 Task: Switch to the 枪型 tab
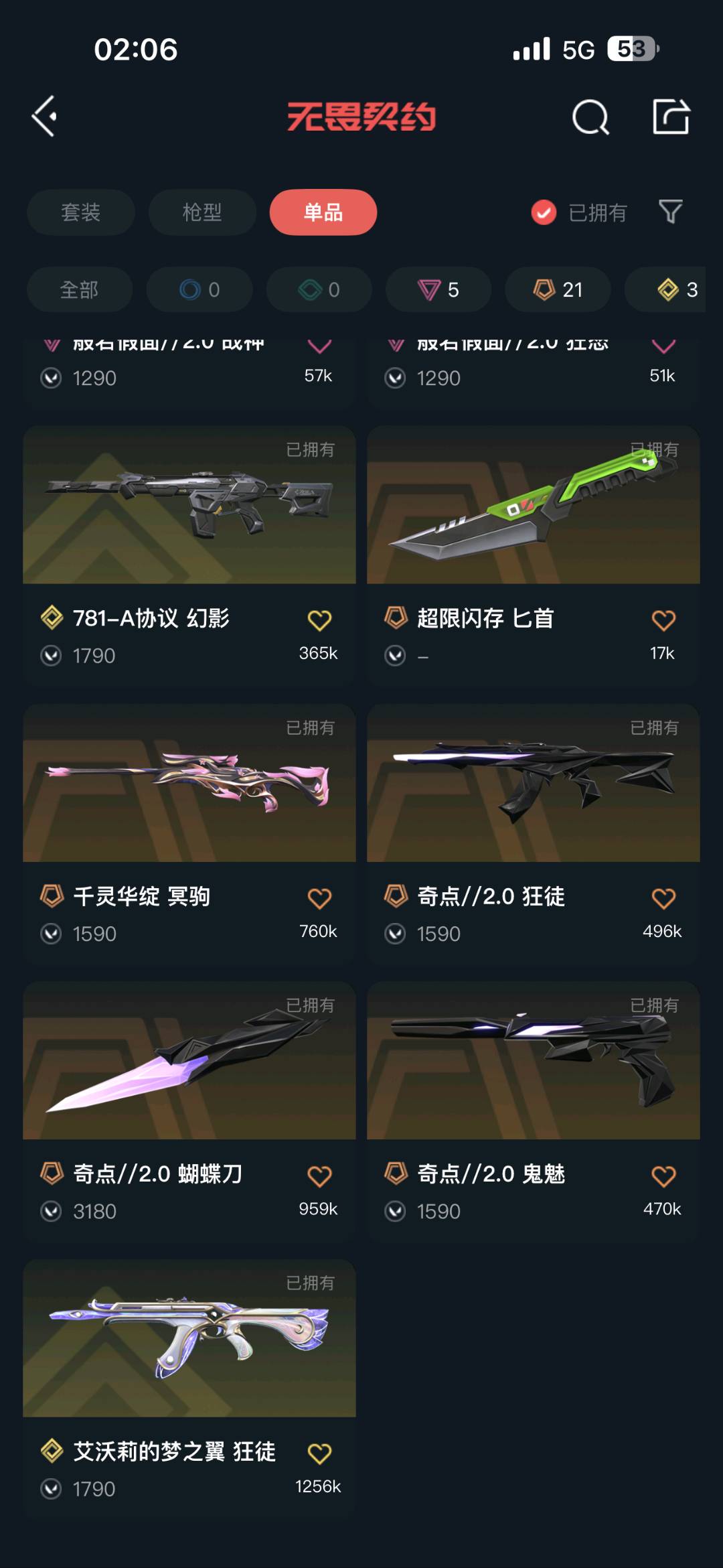click(x=202, y=212)
